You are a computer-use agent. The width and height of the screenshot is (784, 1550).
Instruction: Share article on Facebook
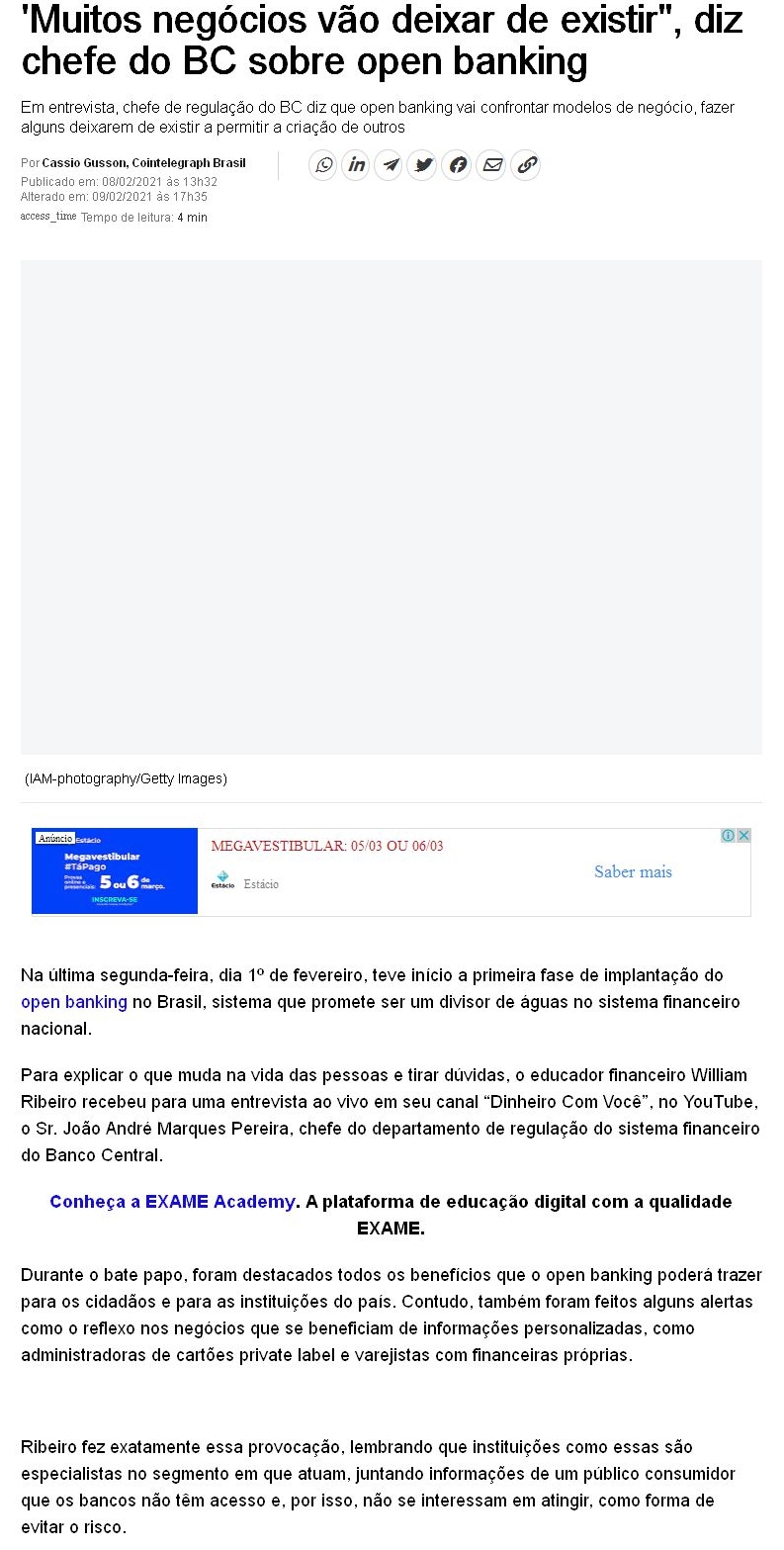pyautogui.click(x=458, y=165)
